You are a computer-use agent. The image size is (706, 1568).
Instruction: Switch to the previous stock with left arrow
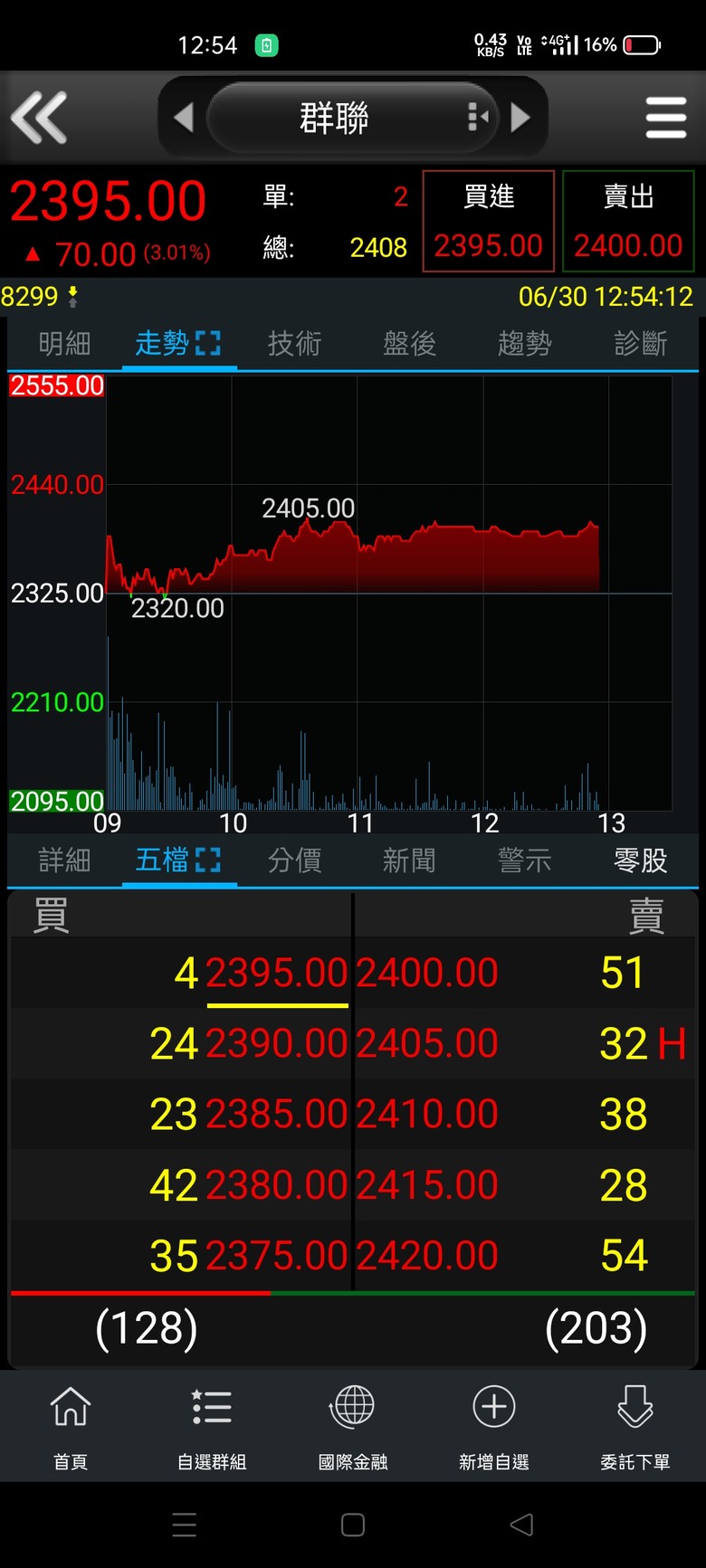(x=184, y=118)
